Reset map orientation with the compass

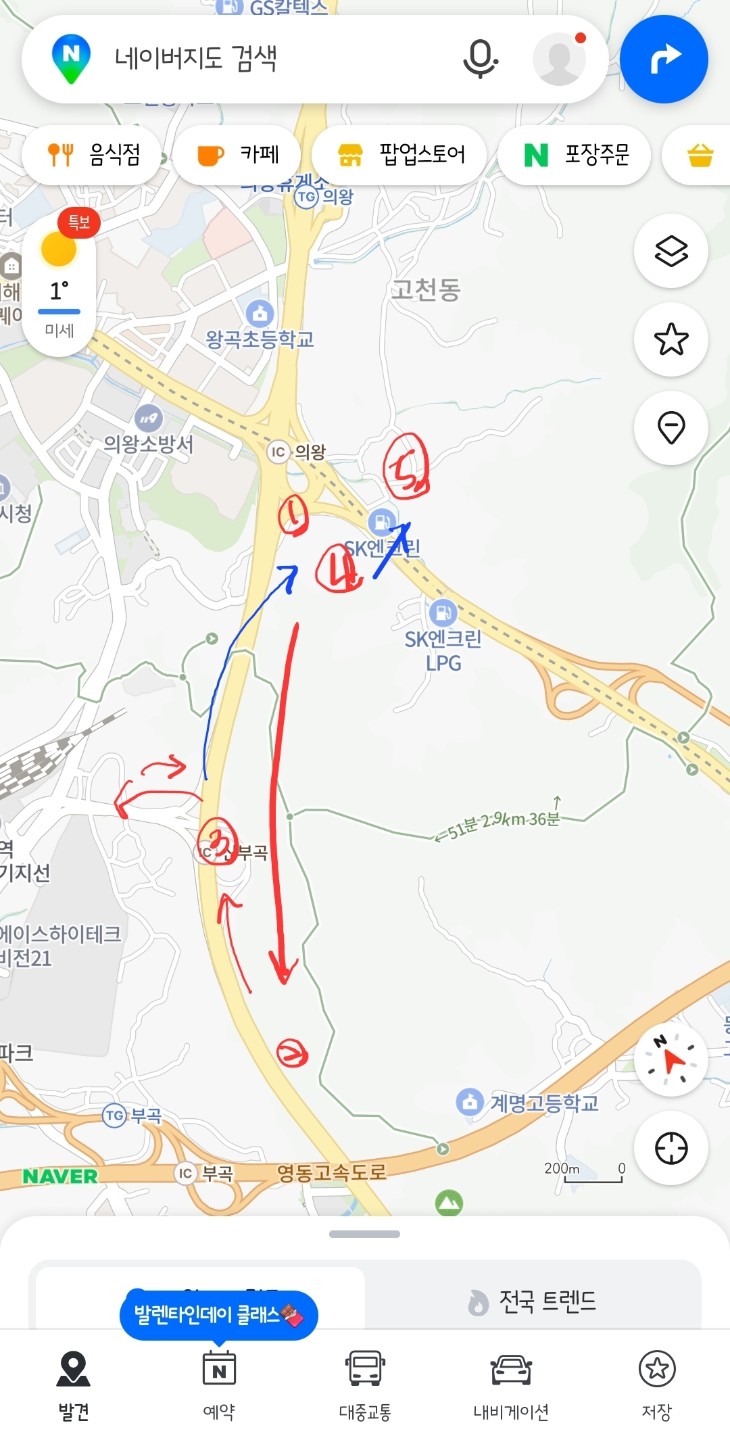tap(671, 1060)
